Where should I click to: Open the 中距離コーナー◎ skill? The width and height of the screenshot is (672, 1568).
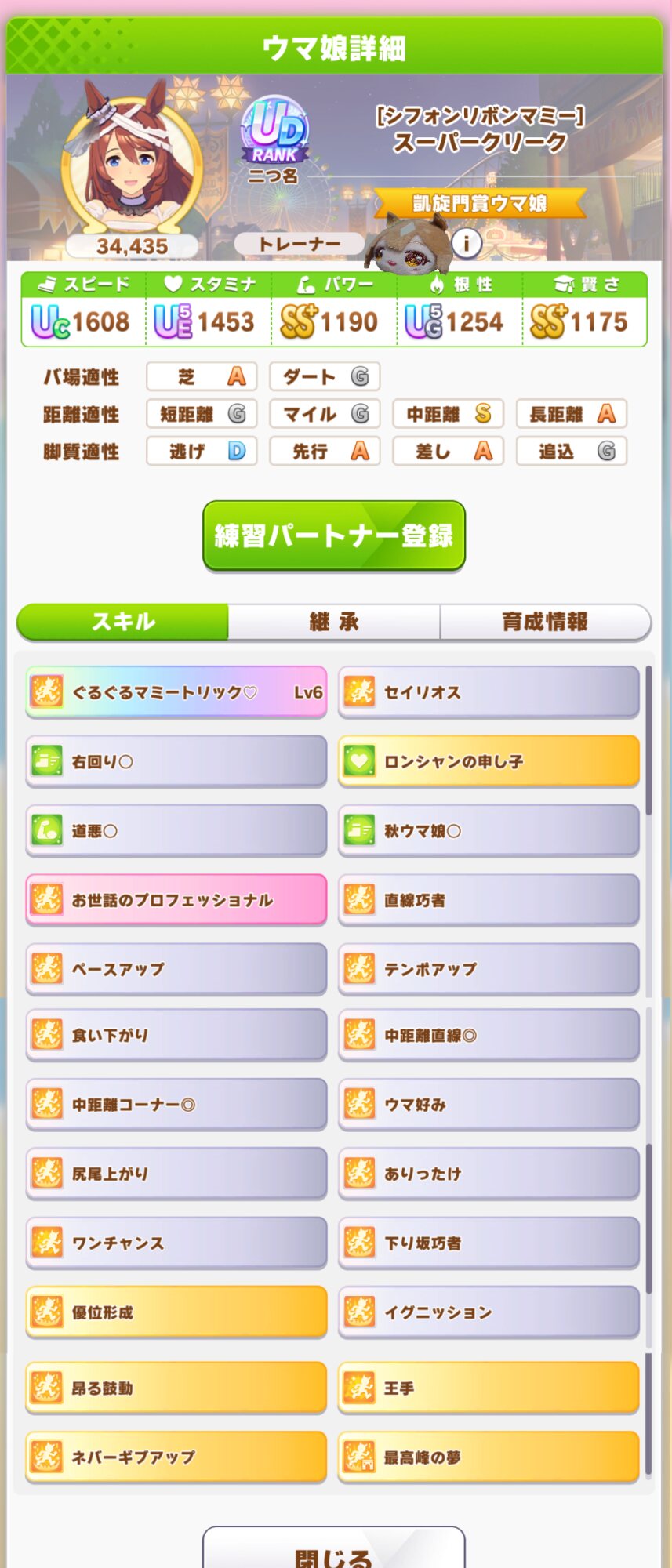176,1105
